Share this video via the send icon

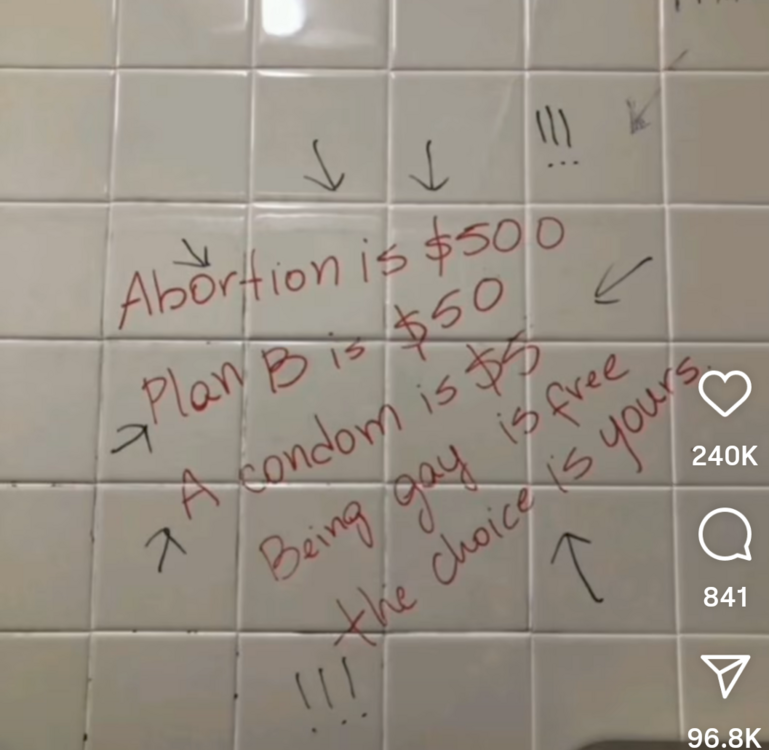(725, 677)
